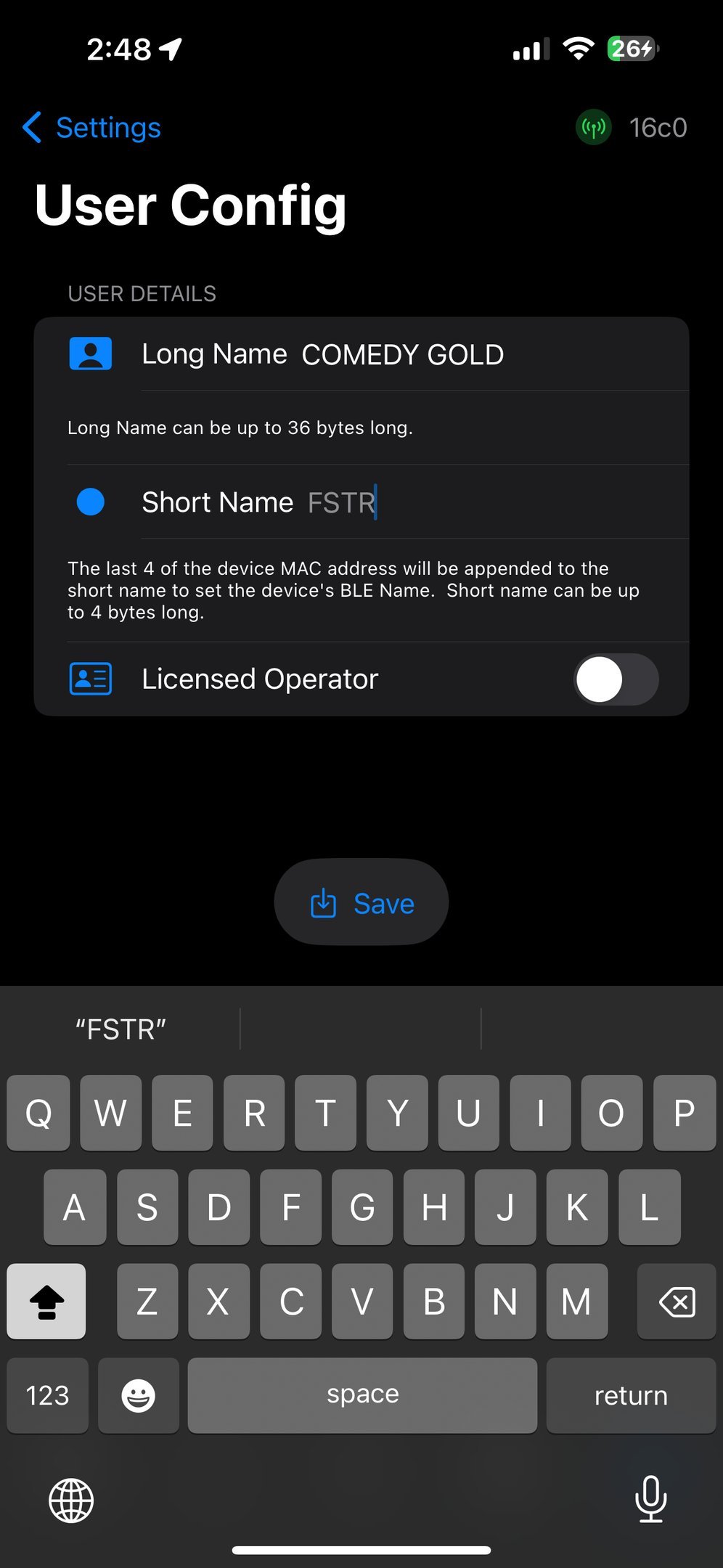Enable the Licensed Operator switch

[616, 679]
